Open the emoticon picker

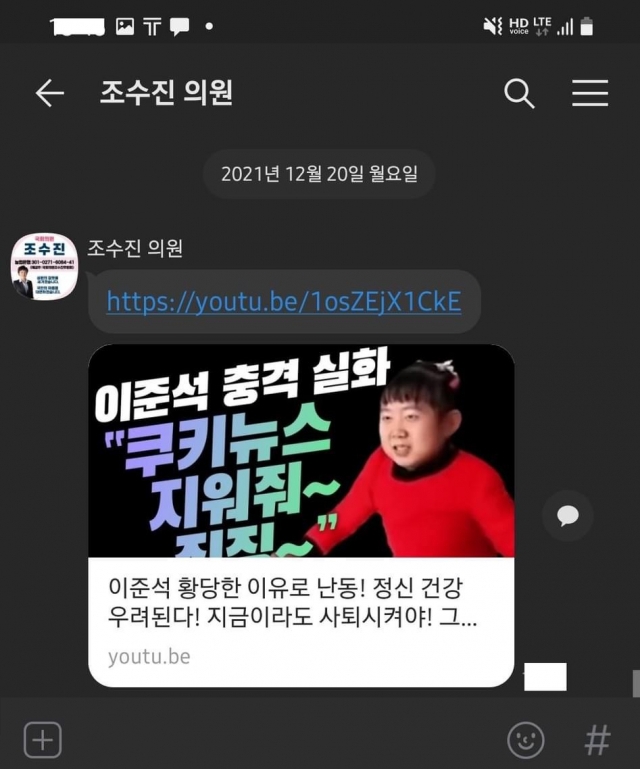click(525, 740)
